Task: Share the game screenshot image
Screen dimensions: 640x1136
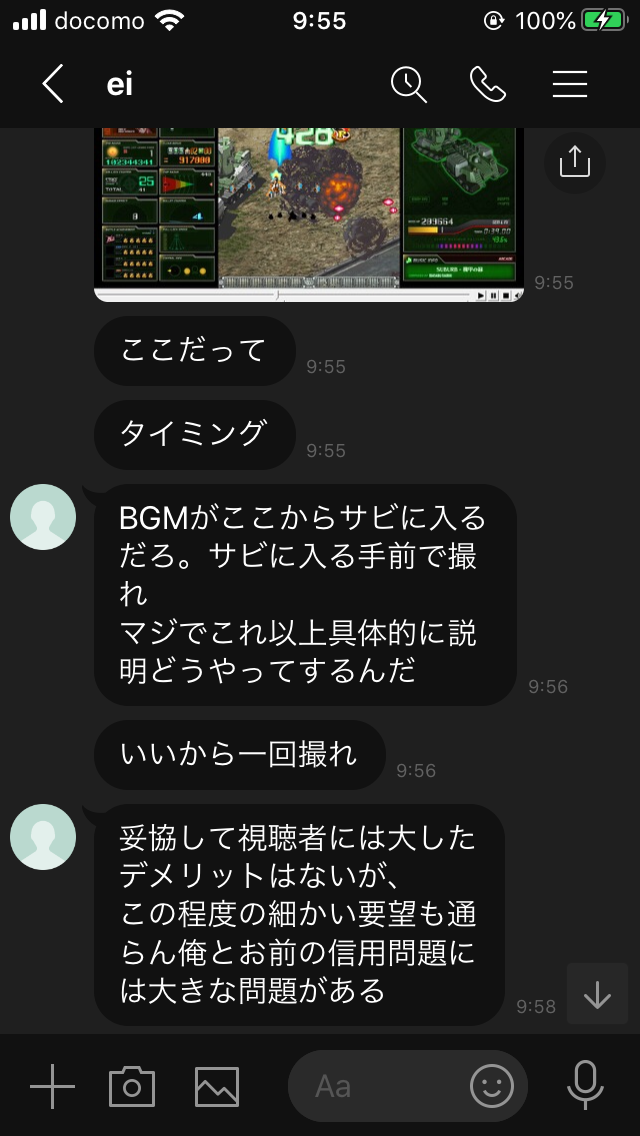Action: [x=575, y=162]
